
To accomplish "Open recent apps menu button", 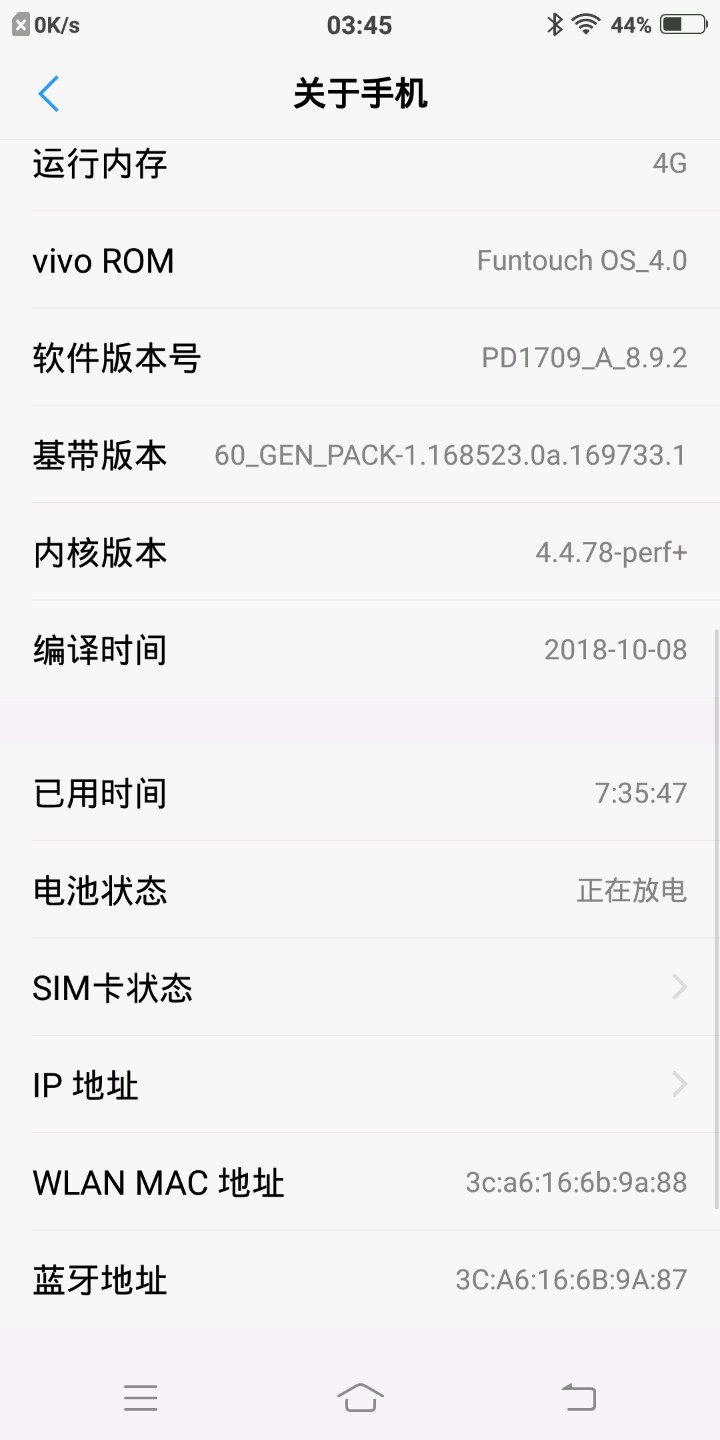I will [x=141, y=1397].
